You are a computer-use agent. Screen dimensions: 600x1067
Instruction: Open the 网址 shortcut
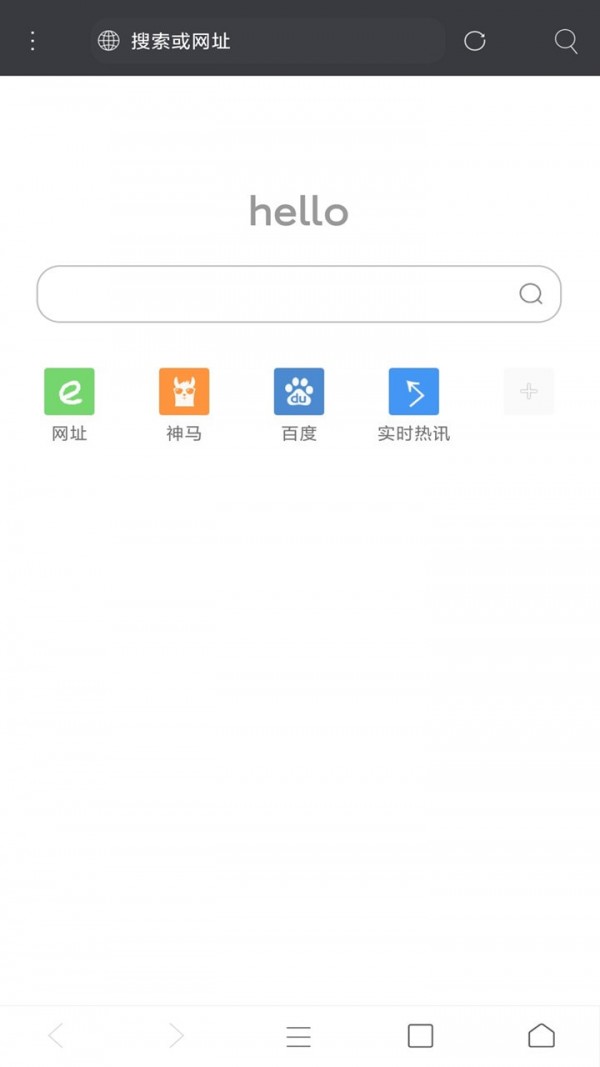click(69, 392)
